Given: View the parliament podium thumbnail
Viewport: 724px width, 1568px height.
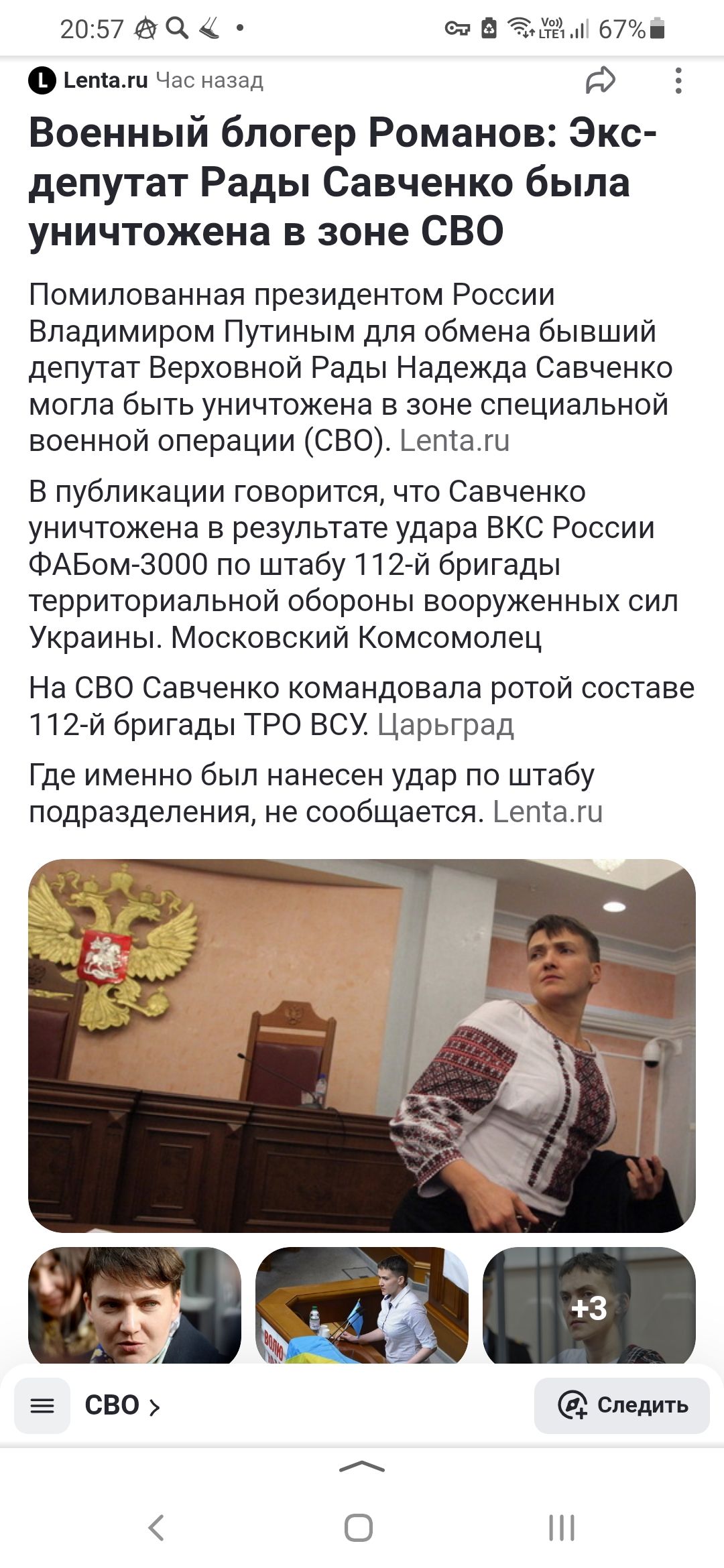Looking at the screenshot, I should [x=362, y=1305].
